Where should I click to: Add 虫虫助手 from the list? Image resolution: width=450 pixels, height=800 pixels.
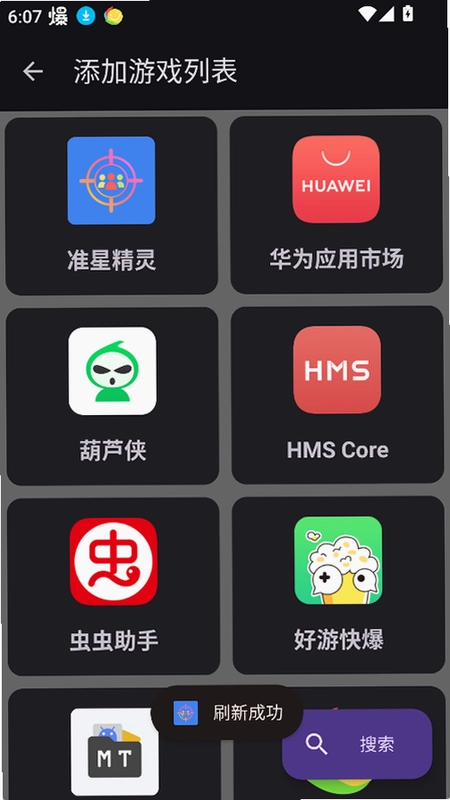tap(114, 586)
